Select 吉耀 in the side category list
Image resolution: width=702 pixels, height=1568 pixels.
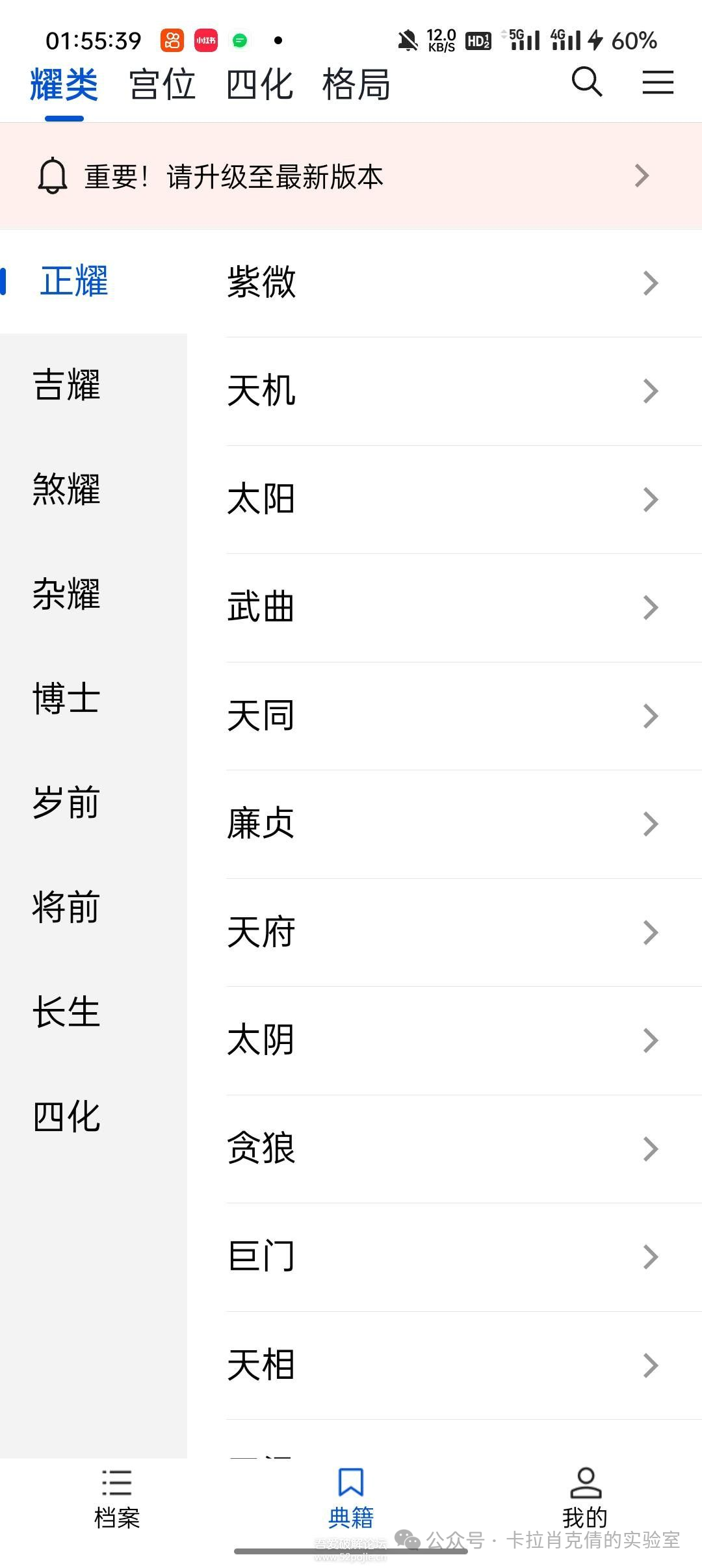(67, 385)
